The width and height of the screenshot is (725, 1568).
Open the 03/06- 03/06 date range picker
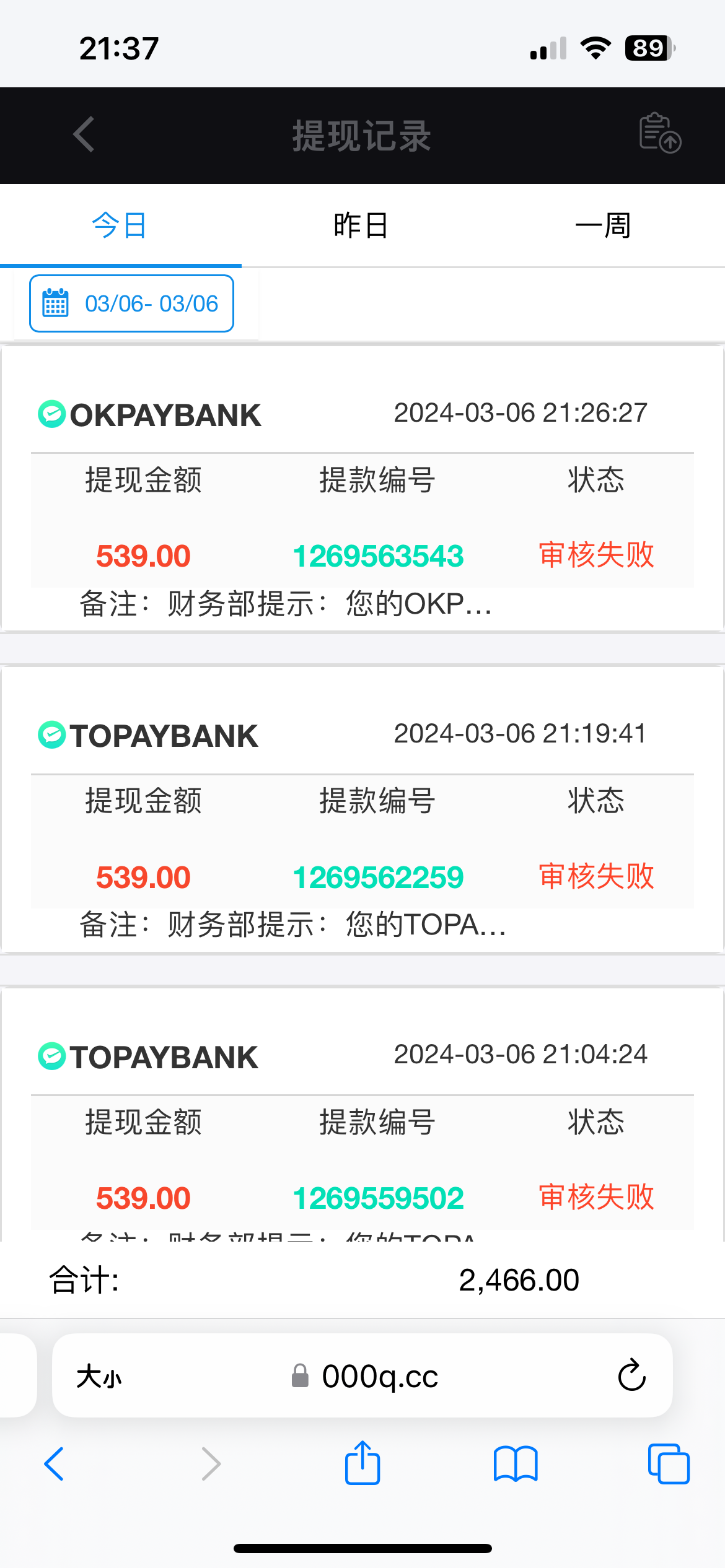click(131, 303)
